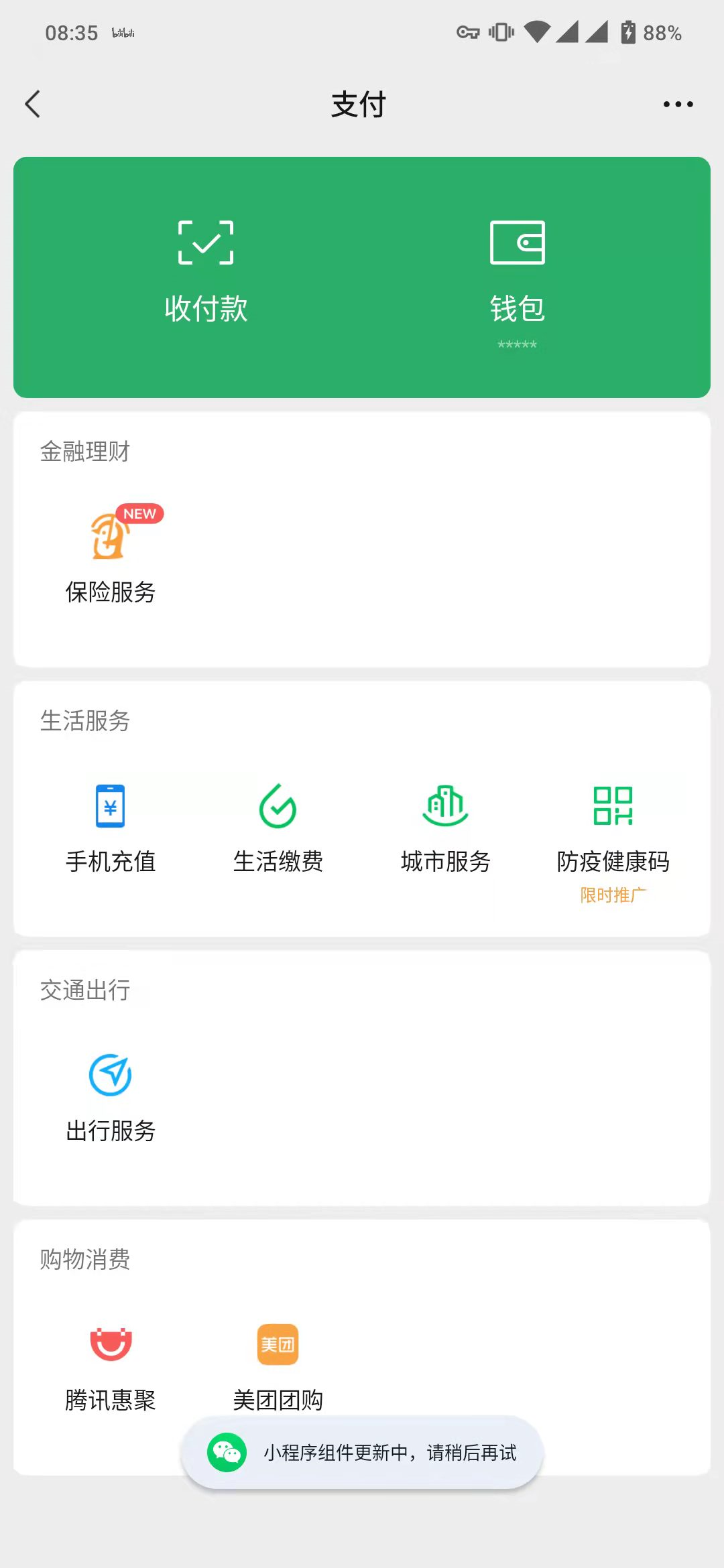Viewport: 724px width, 1568px height.
Task: Open the three-dot overflow menu
Action: (678, 104)
